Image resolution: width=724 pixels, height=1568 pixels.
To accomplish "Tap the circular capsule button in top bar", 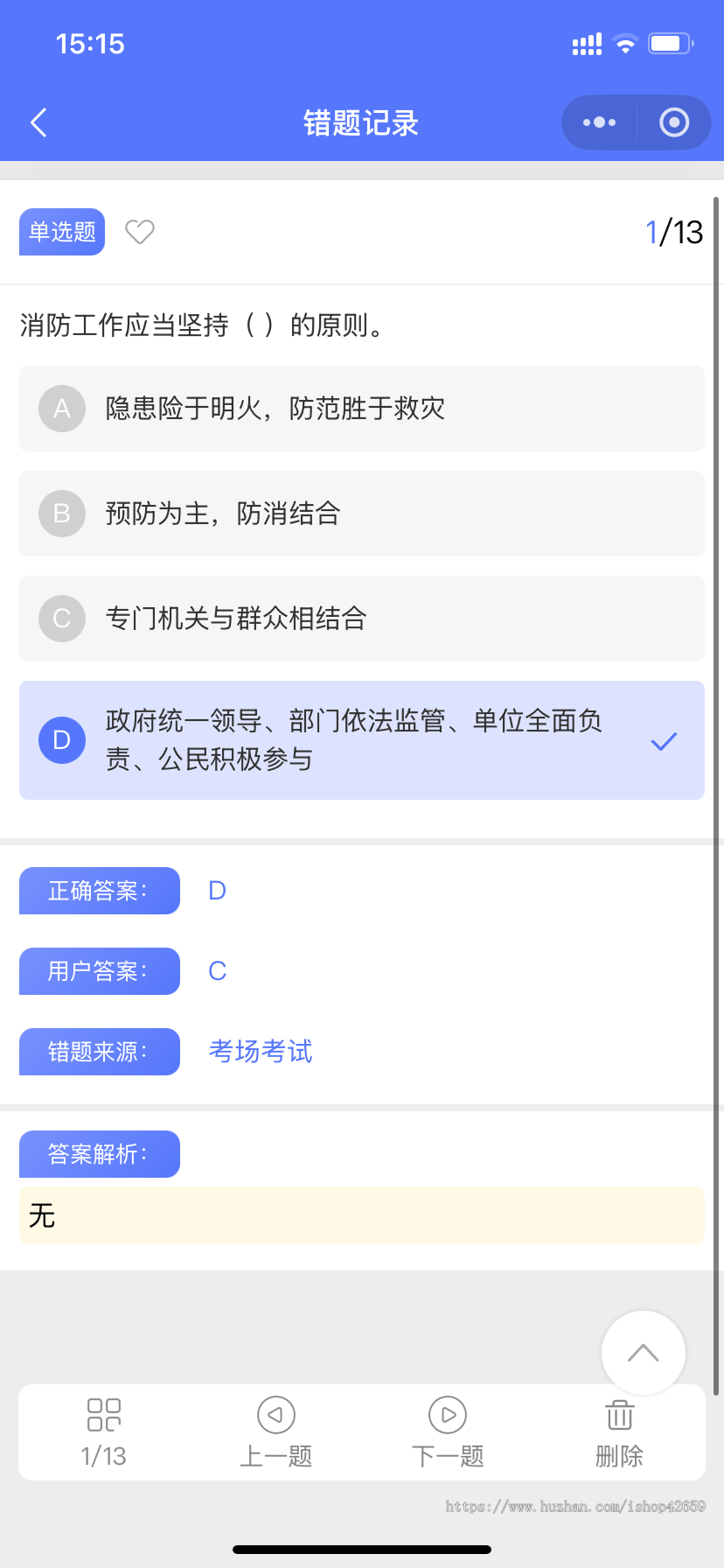I will point(673,122).
